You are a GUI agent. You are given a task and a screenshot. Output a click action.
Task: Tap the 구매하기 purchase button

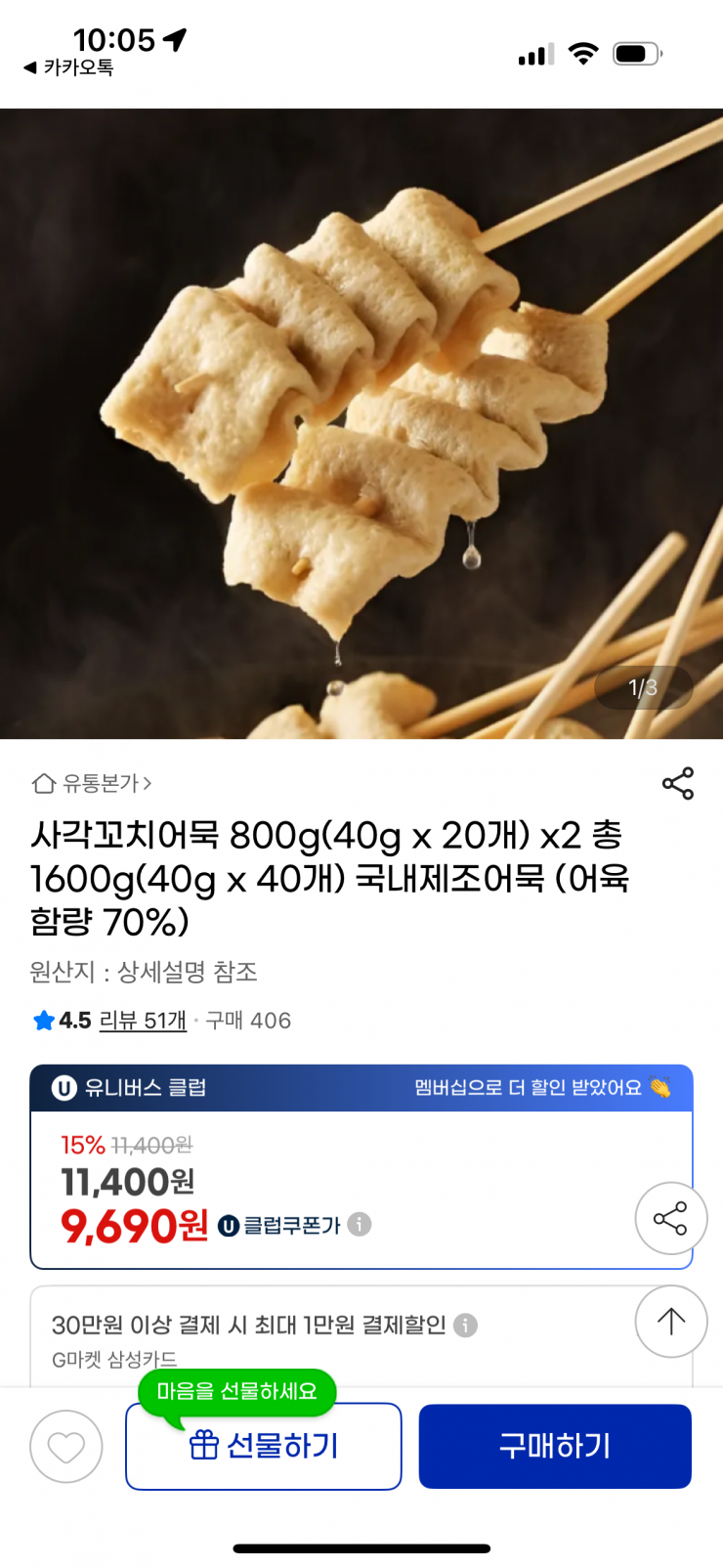pyautogui.click(x=554, y=1445)
